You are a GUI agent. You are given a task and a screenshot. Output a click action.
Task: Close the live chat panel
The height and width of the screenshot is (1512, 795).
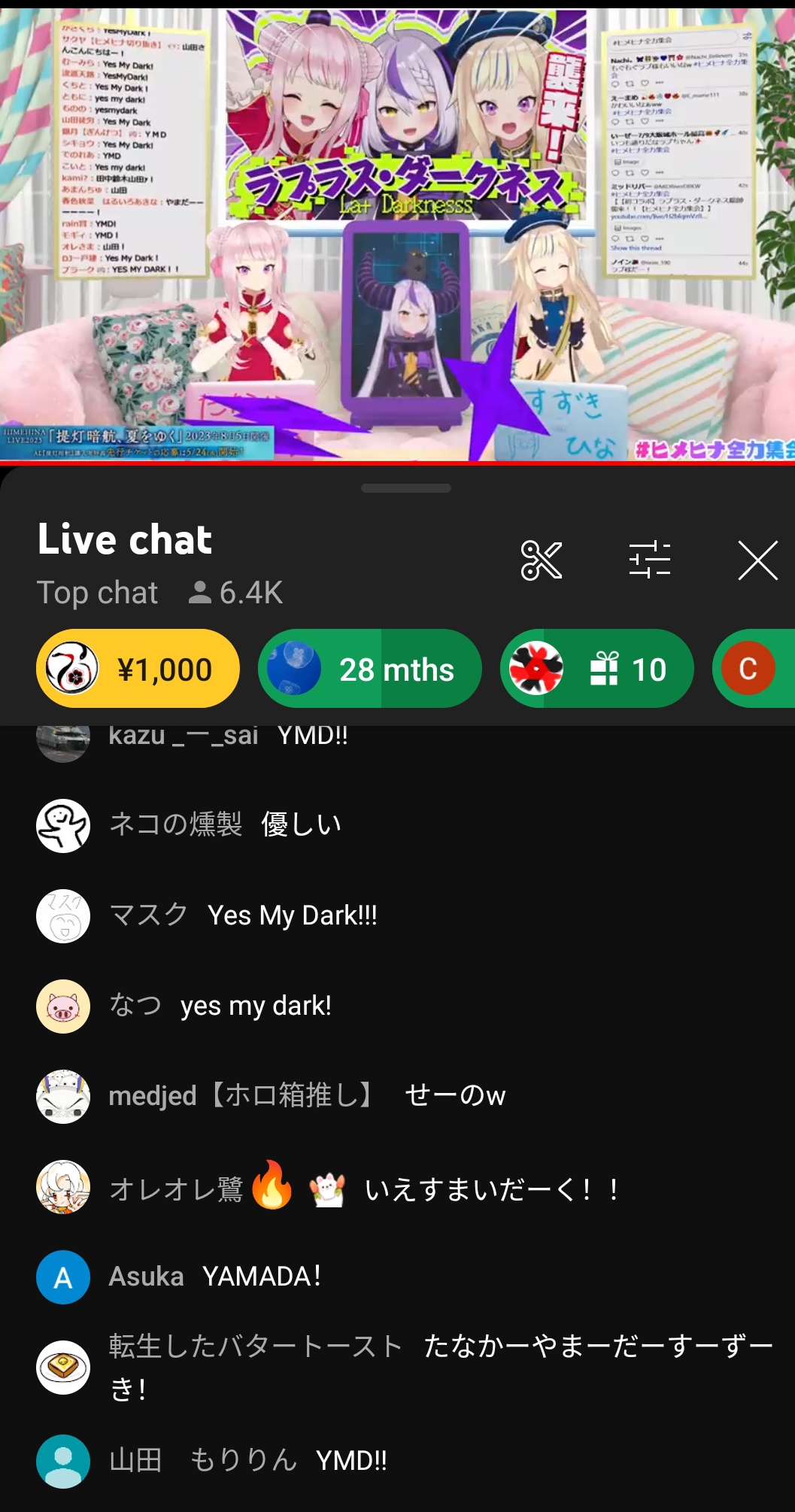757,560
